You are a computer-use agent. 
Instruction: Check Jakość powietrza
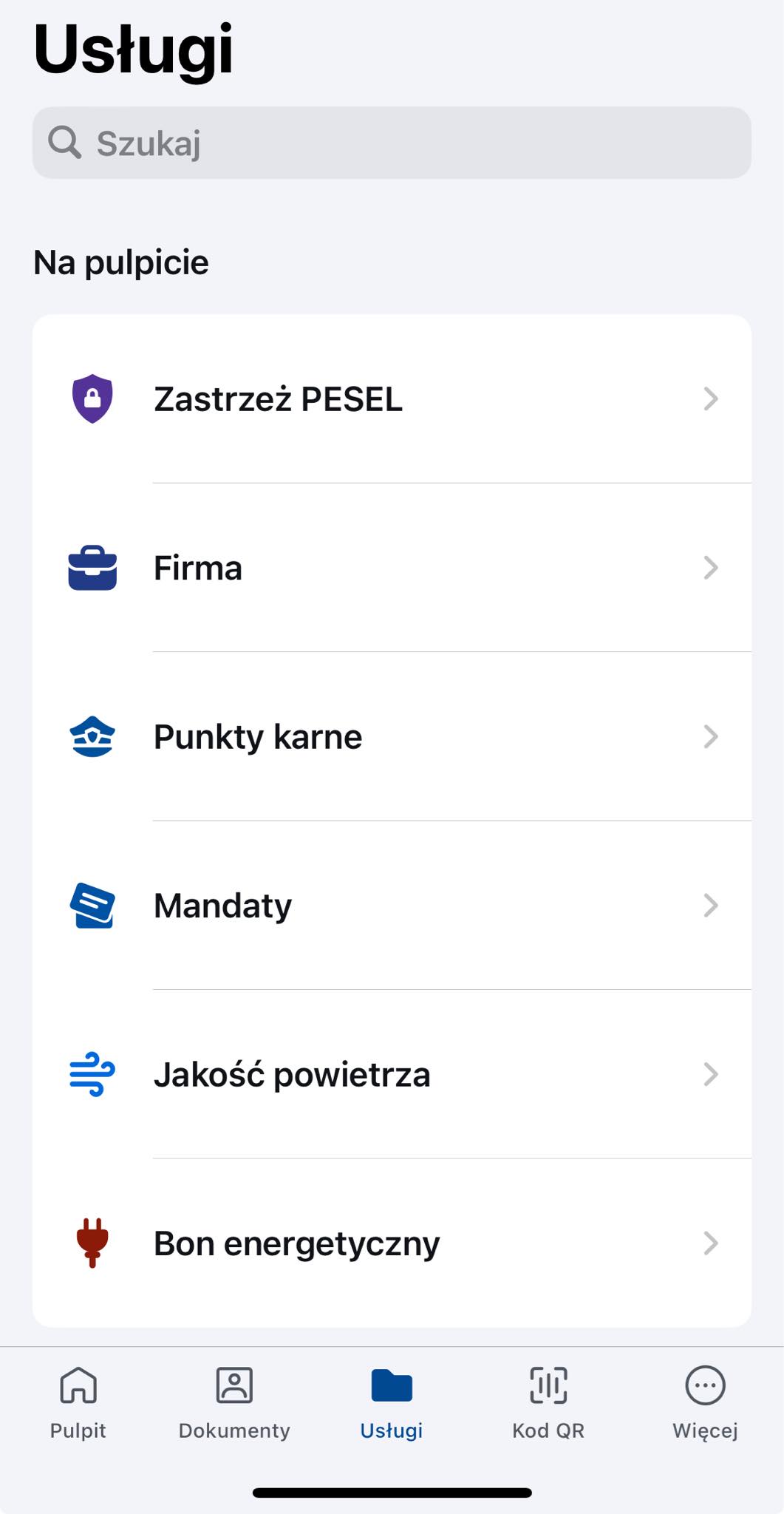click(x=392, y=1074)
